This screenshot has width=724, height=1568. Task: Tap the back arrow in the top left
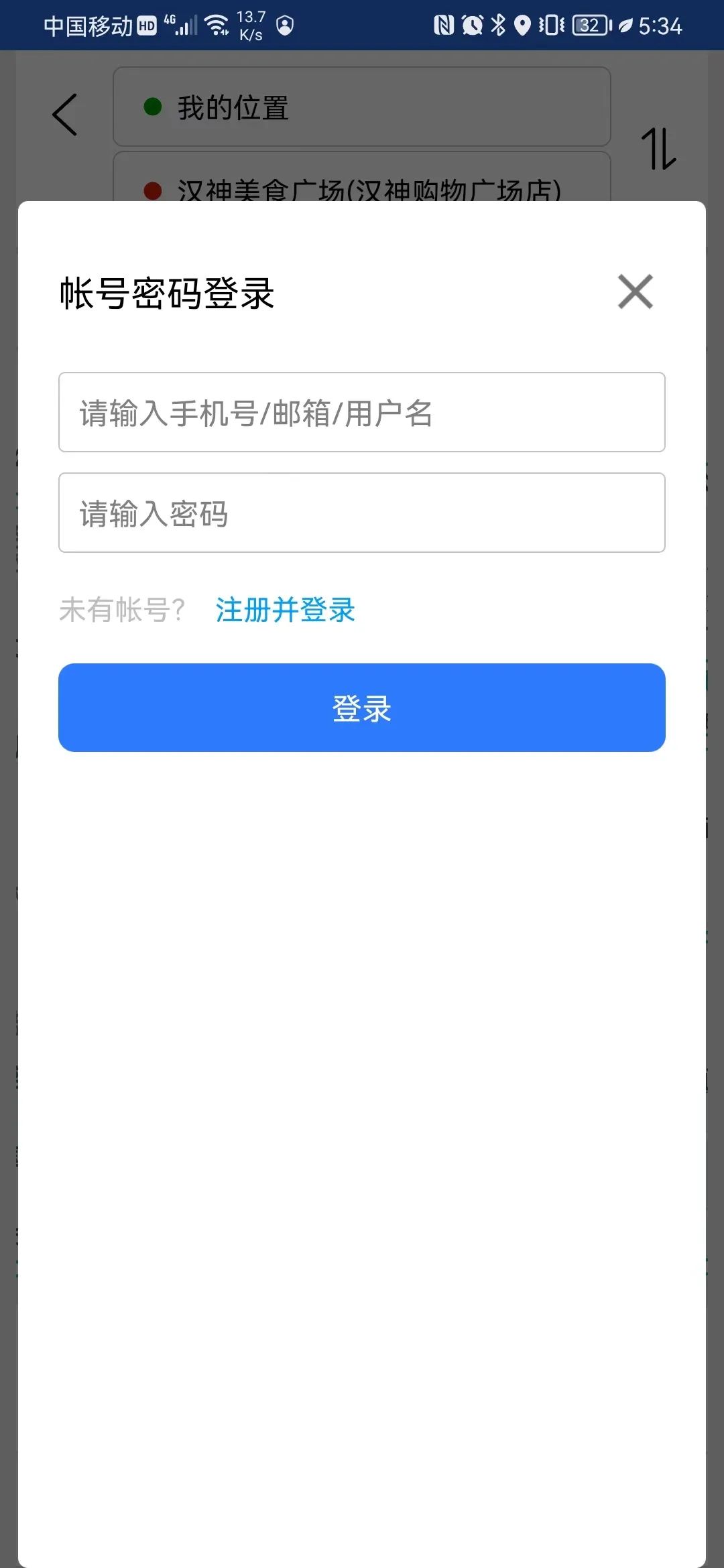[65, 114]
